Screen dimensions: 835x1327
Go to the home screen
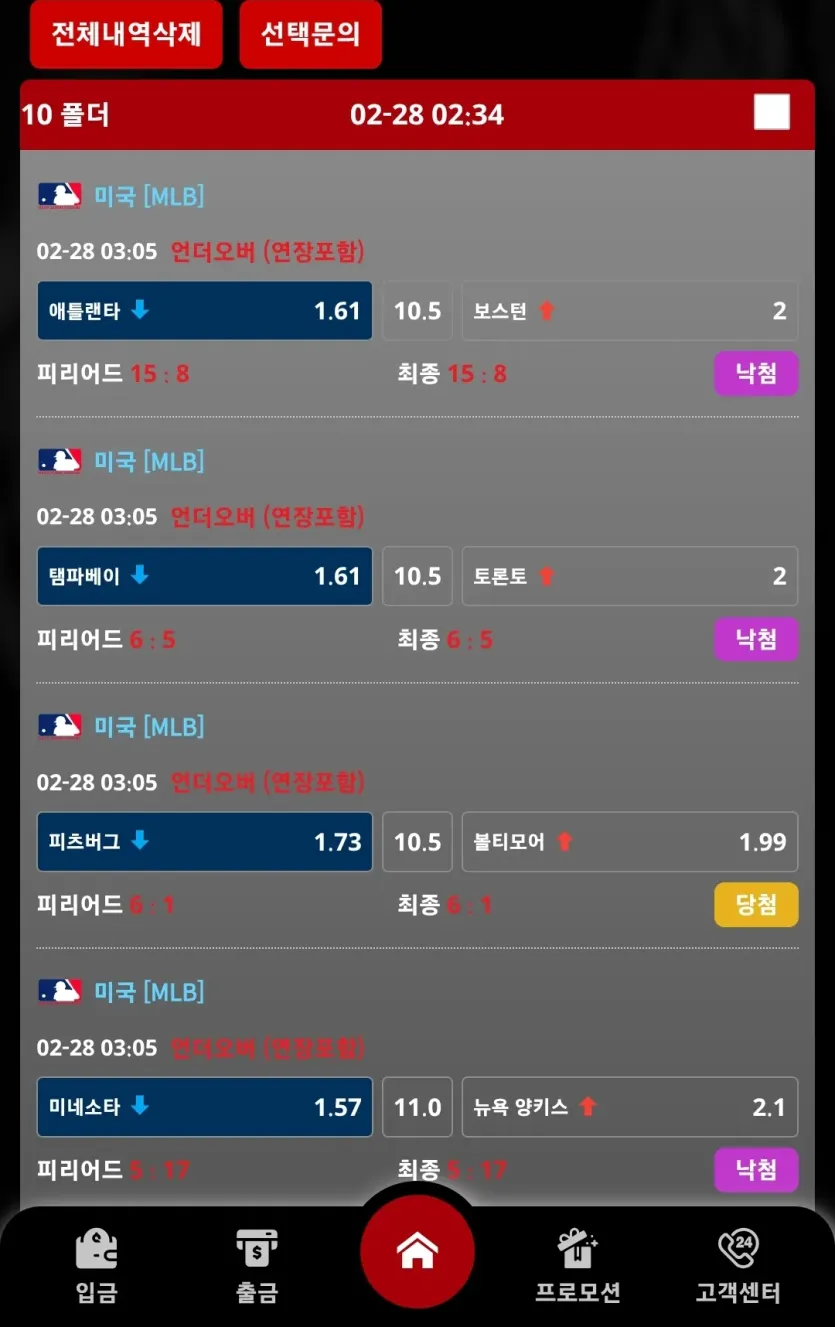[x=417, y=1251]
